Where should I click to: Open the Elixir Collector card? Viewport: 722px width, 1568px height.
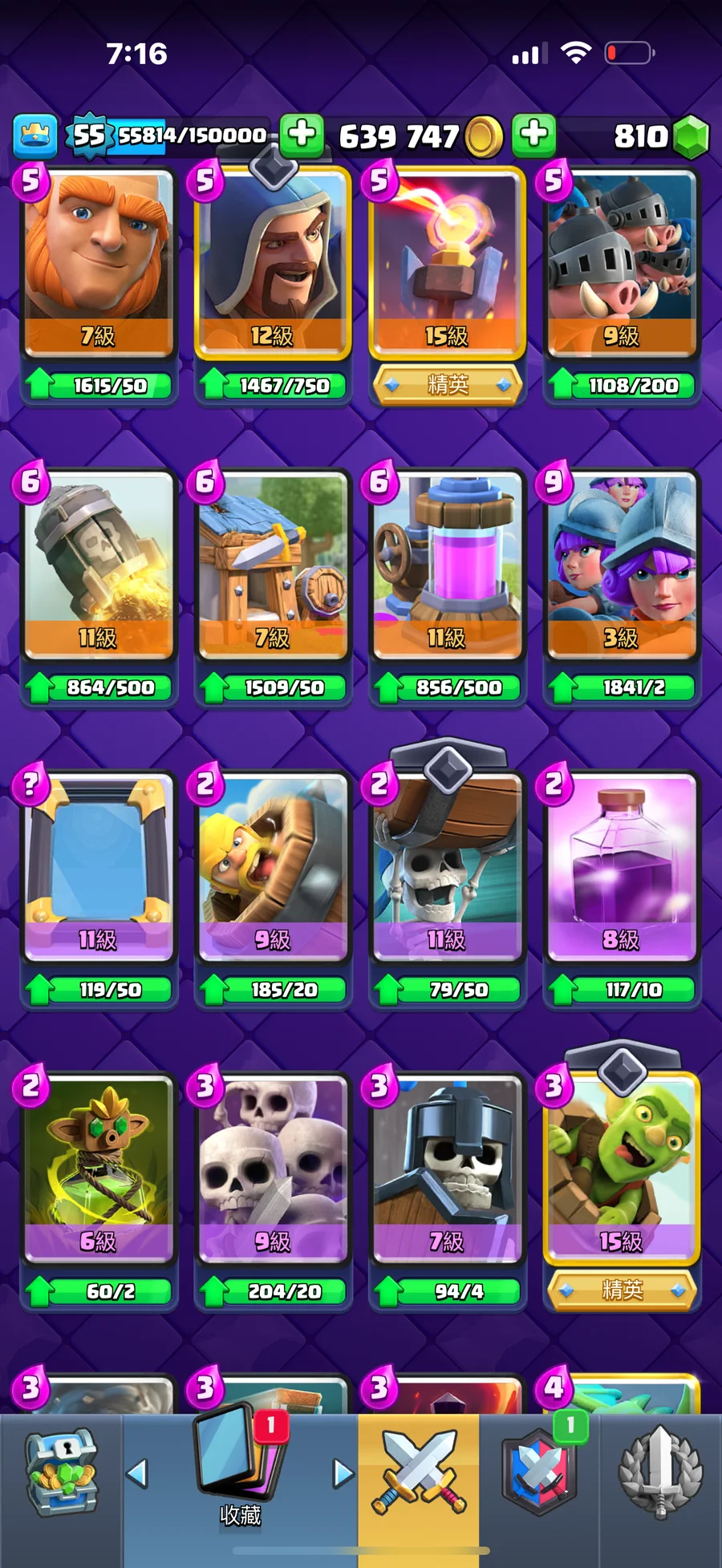click(447, 565)
